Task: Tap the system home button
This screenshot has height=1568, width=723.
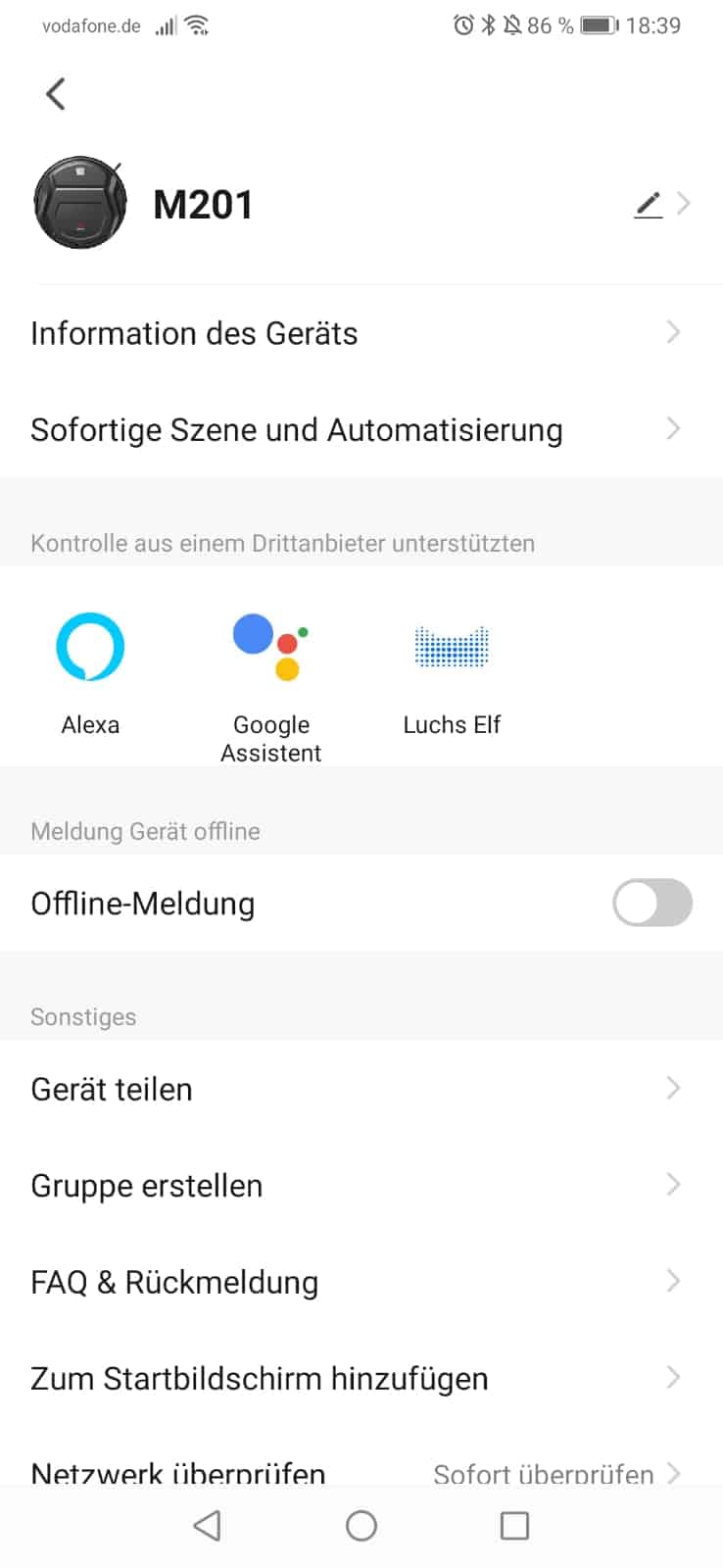Action: coord(361,1526)
